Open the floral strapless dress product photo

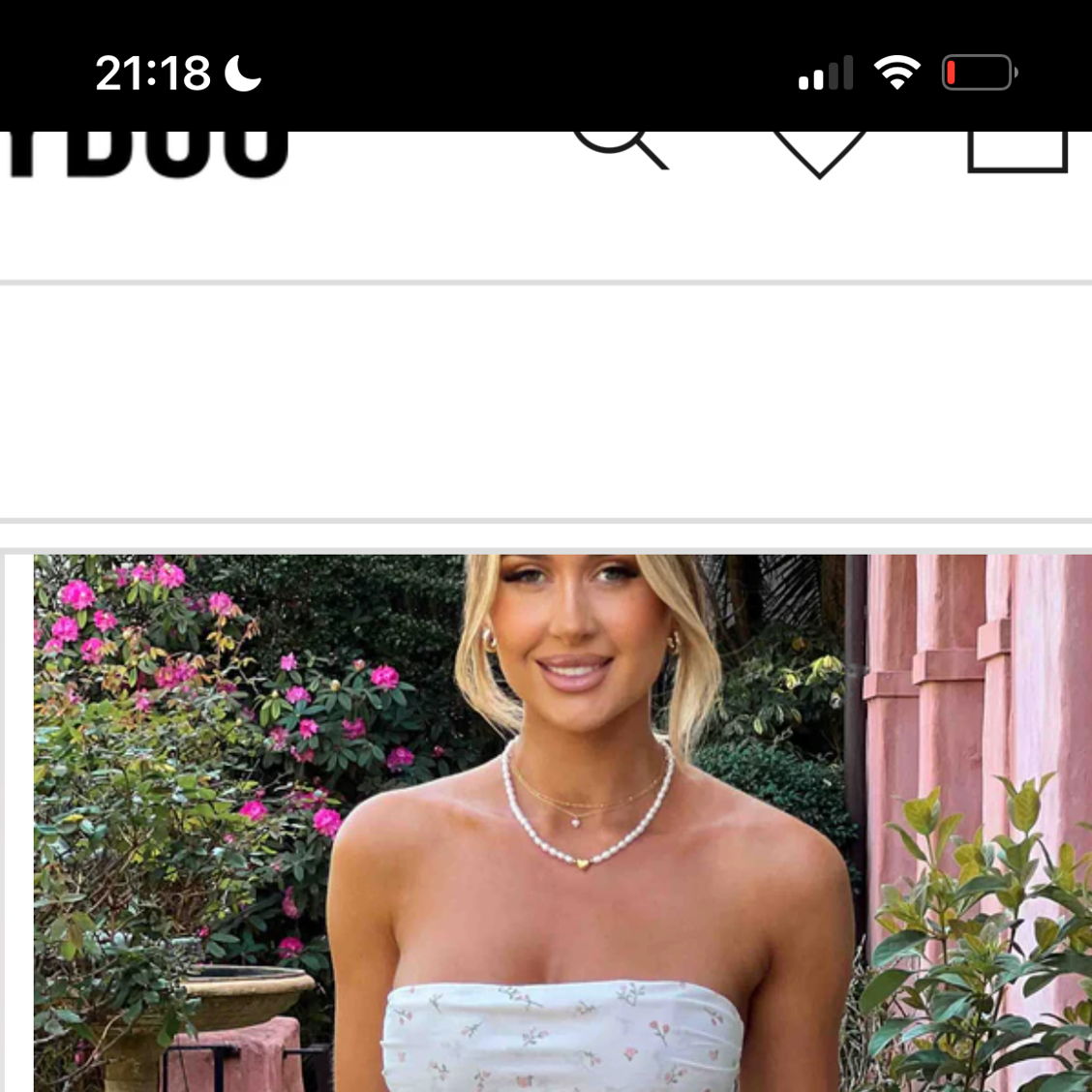(x=561, y=823)
